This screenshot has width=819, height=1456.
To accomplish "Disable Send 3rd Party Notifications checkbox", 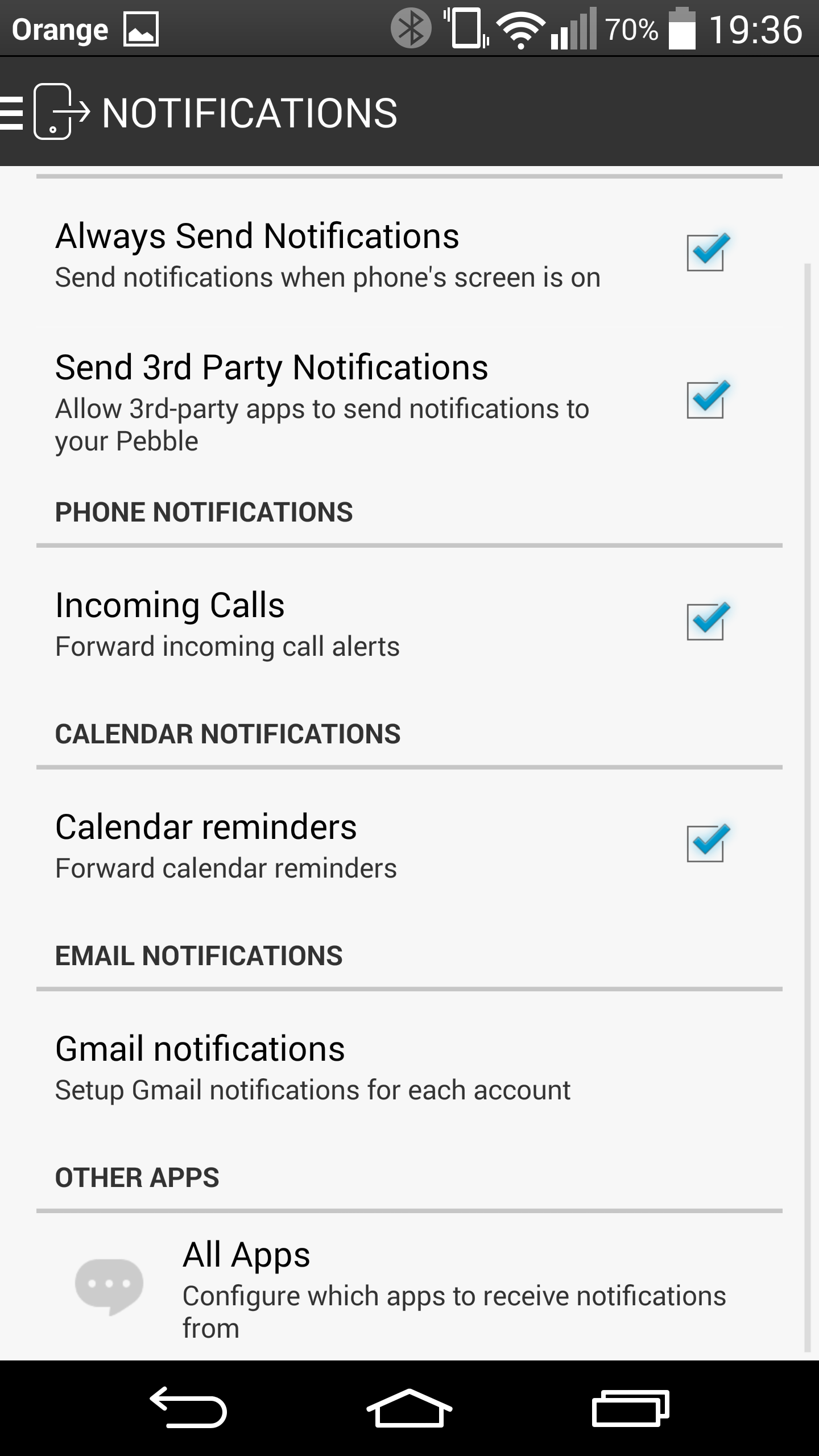I will tap(706, 400).
